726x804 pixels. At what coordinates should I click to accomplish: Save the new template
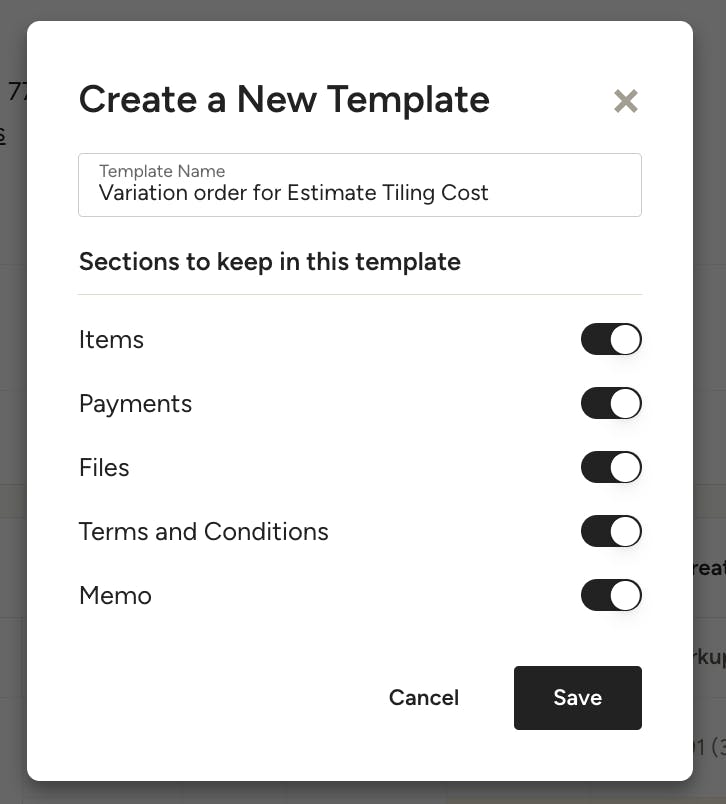[x=578, y=698]
